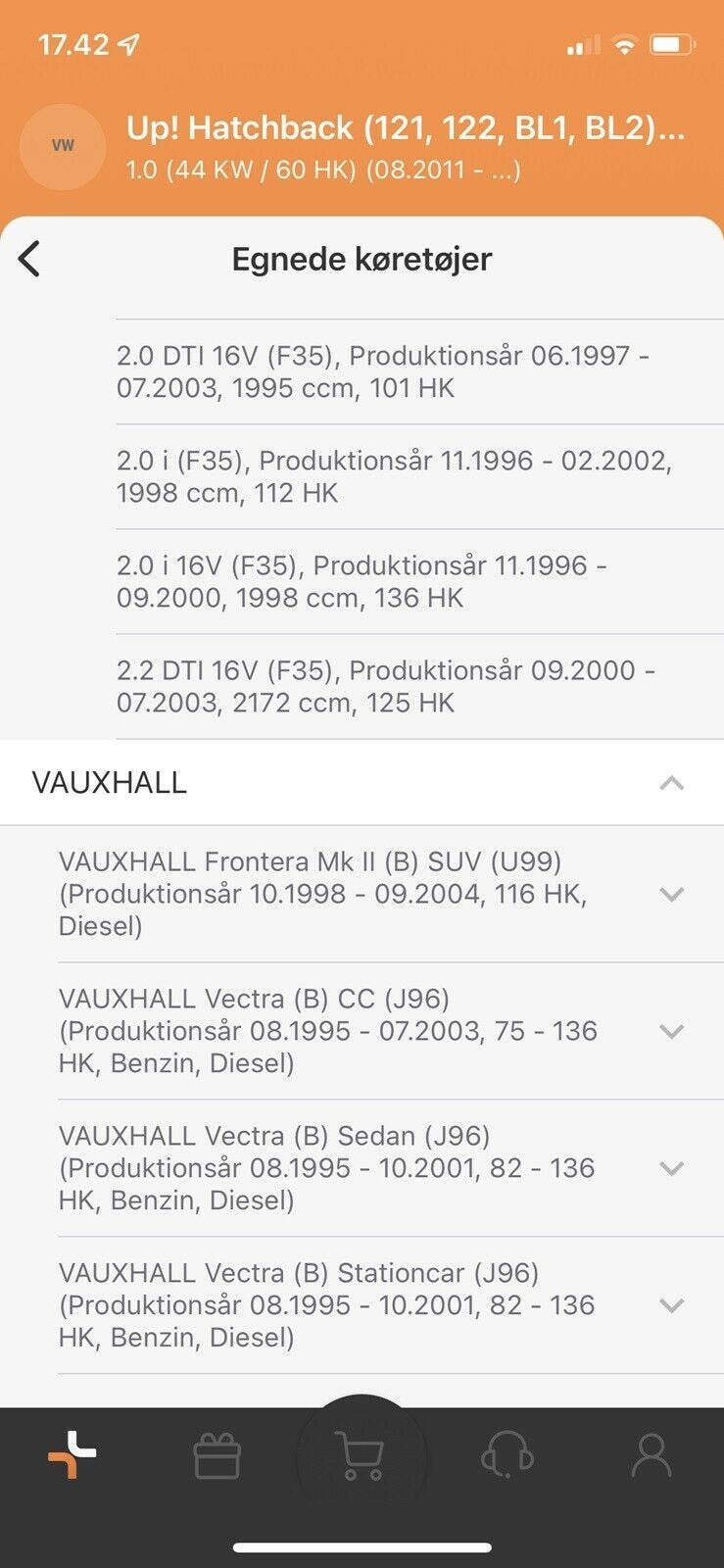Expand VAUXHALL Vectra (B) Sedan (J96)
This screenshot has height=1568, width=724.
pyautogui.click(x=671, y=1168)
